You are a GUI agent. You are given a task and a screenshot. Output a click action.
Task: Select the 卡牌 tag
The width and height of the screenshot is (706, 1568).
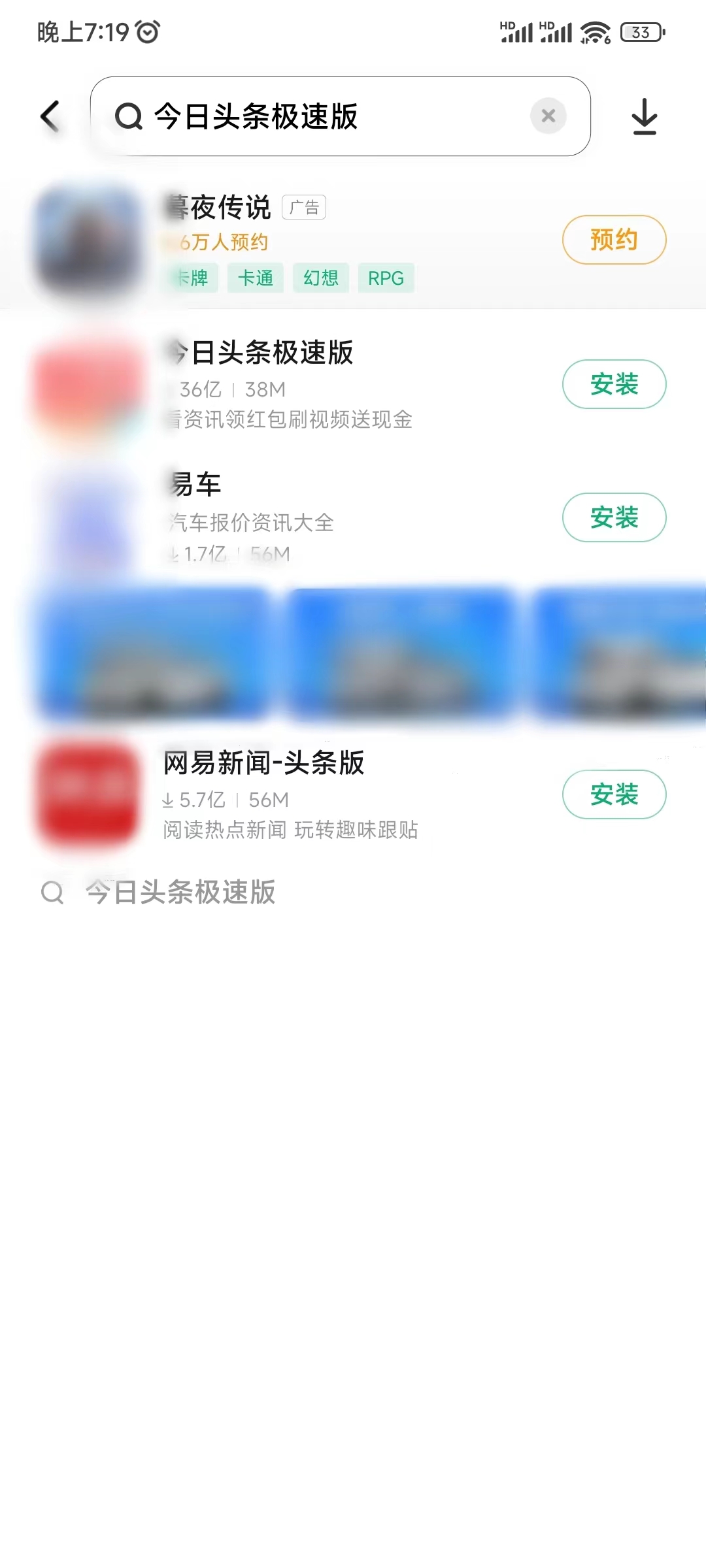190,278
